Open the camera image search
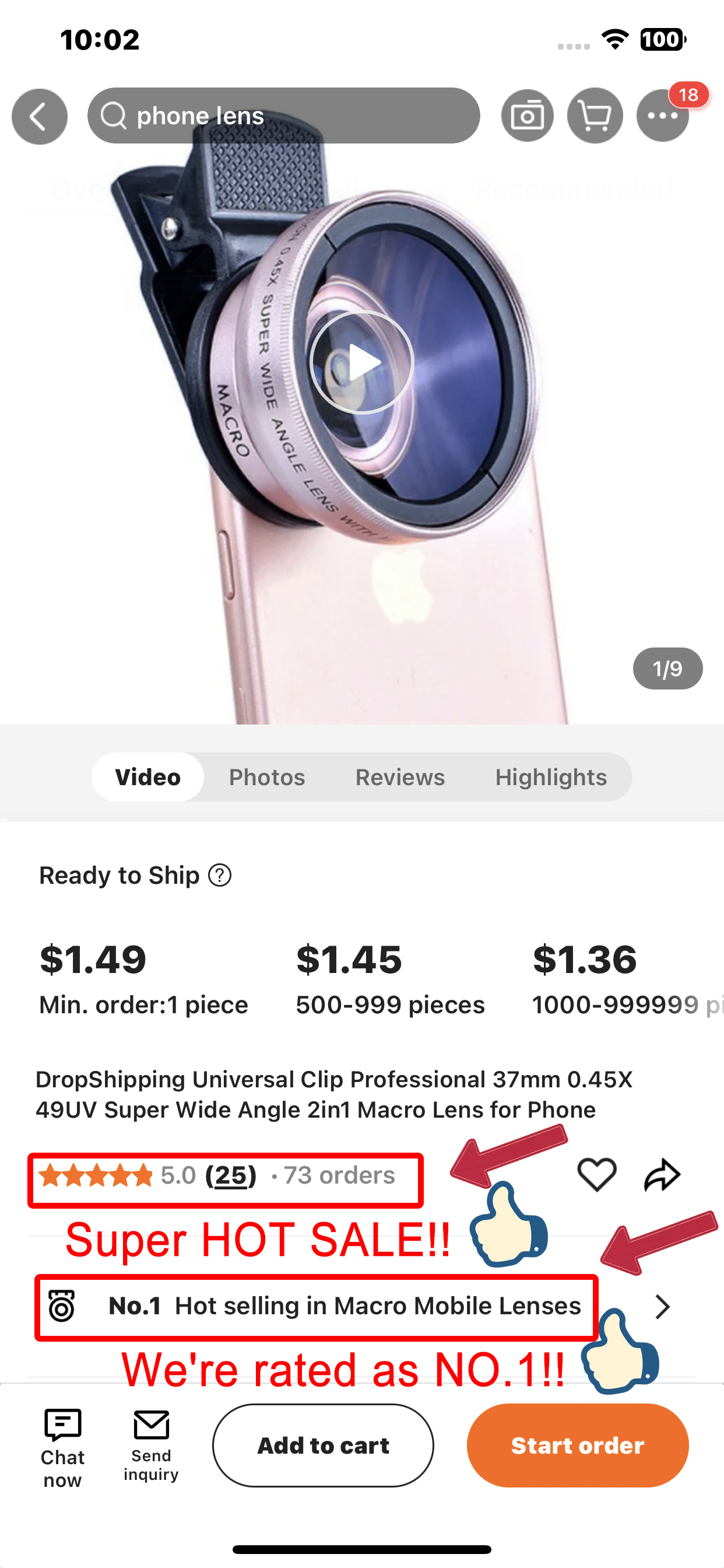Screen dimensions: 724x1568 [527, 116]
